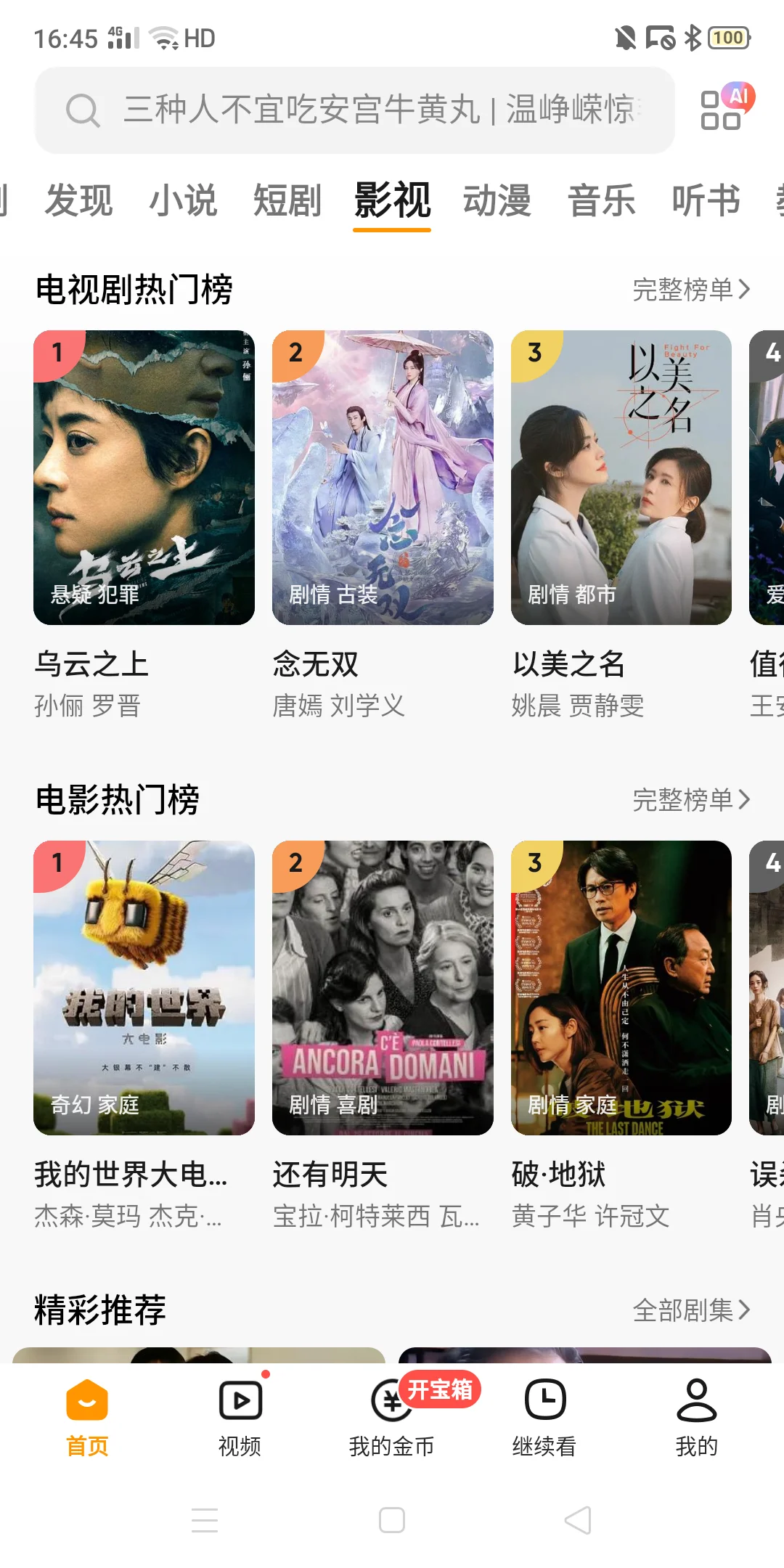Switch to the 小说 tab
784x1568 pixels.
pyautogui.click(x=183, y=200)
